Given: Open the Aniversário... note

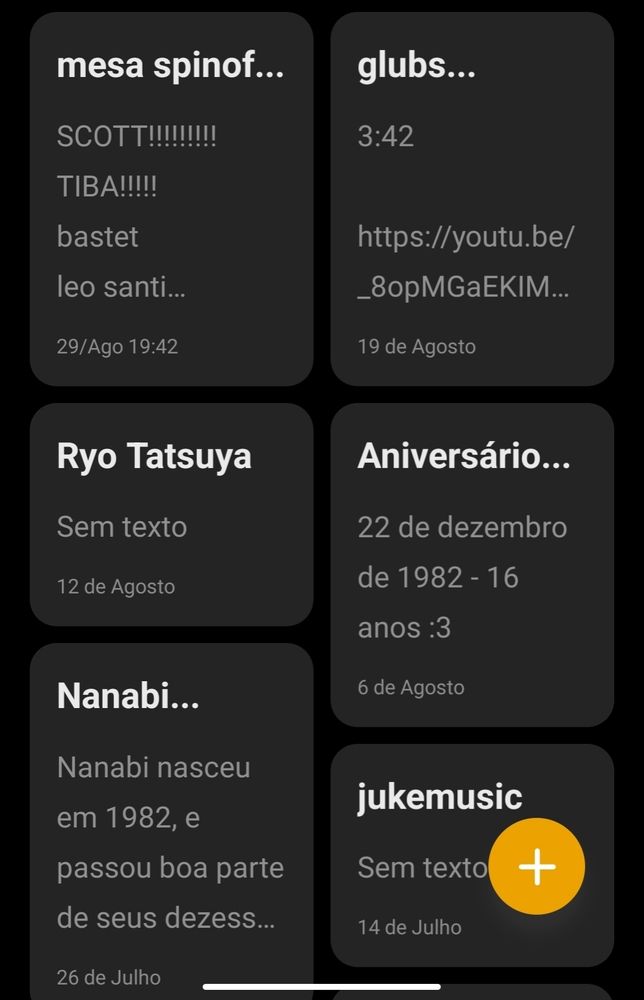Looking at the screenshot, I should 471,564.
